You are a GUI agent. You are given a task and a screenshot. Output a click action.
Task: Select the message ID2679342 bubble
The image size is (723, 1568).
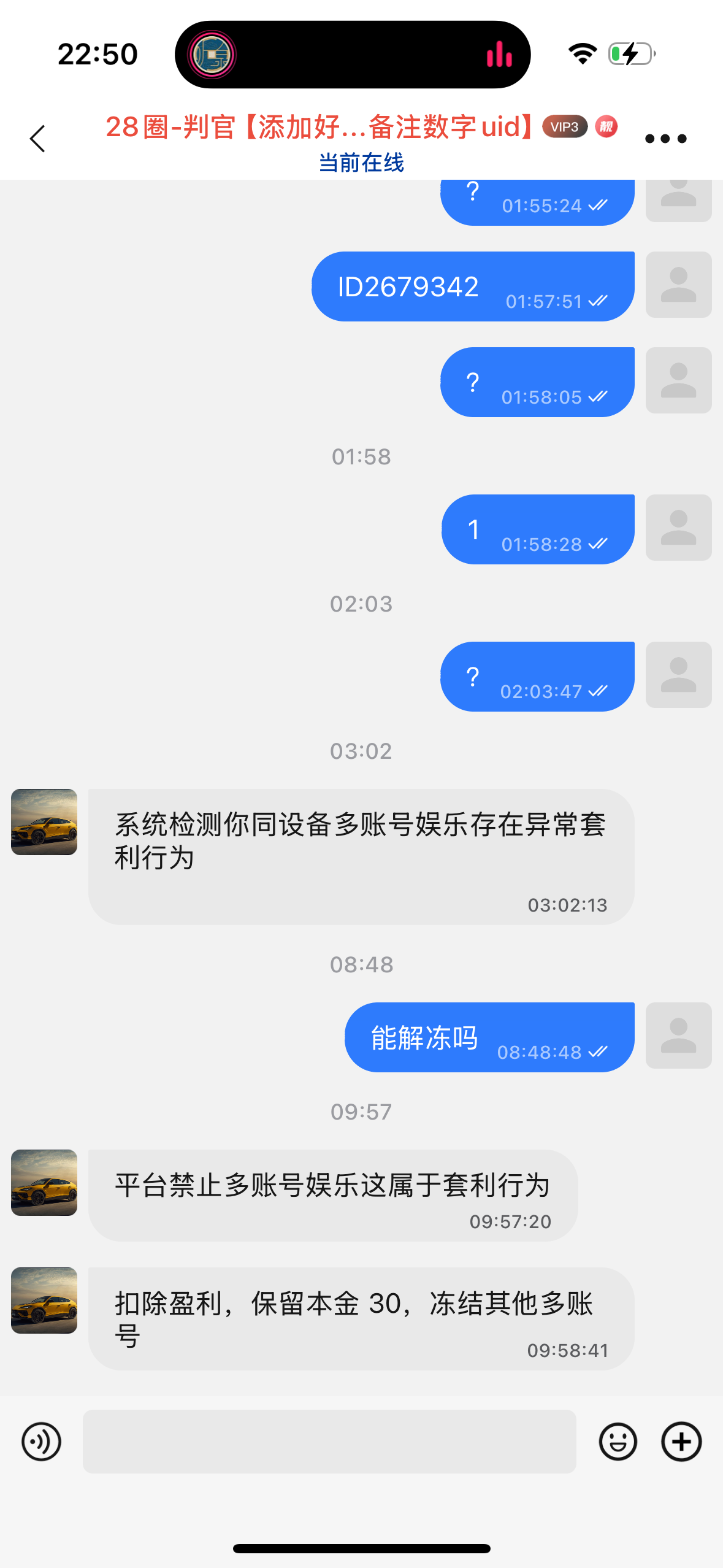472,286
